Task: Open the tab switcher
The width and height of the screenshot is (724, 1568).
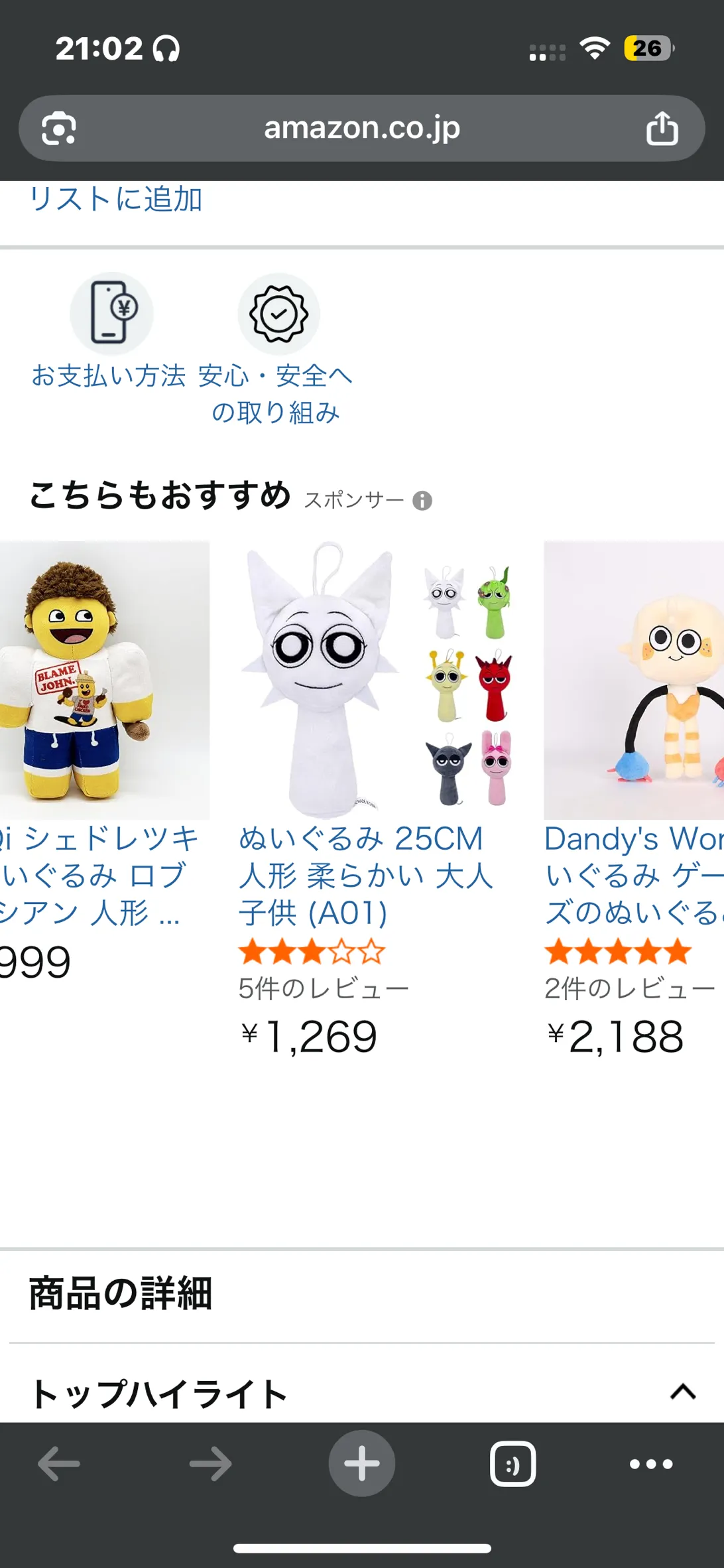Action: coord(513,1464)
